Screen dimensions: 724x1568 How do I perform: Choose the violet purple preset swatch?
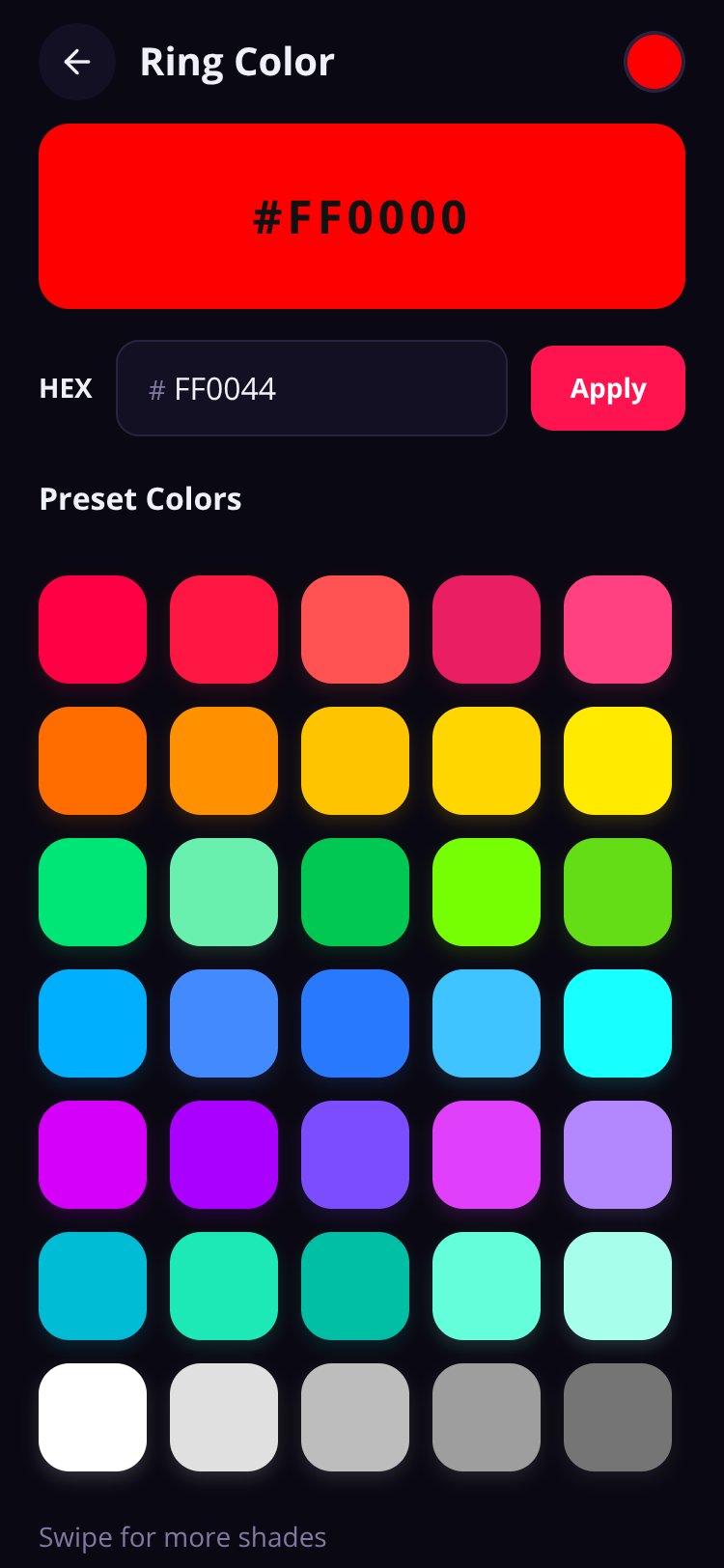pos(224,1155)
